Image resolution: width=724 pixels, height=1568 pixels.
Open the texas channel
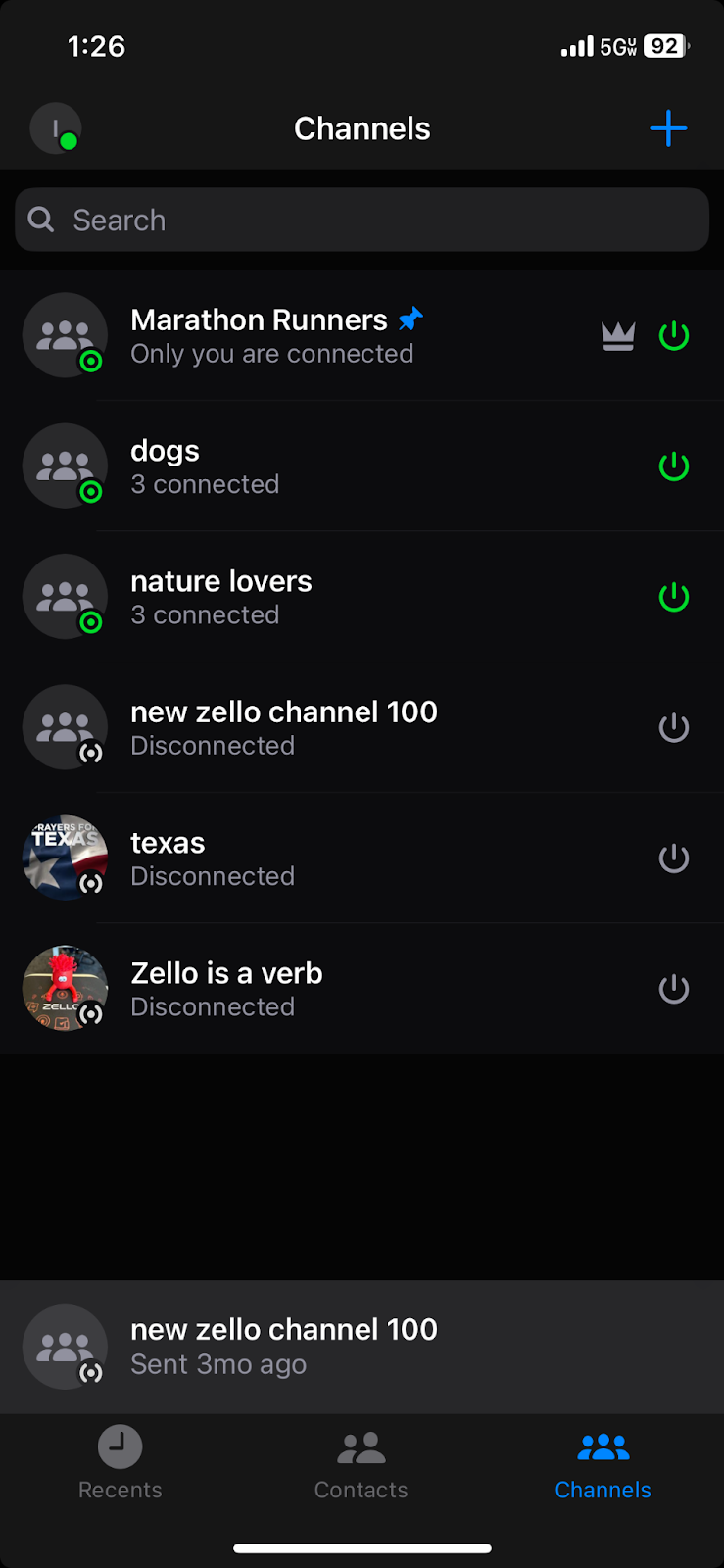(x=362, y=857)
